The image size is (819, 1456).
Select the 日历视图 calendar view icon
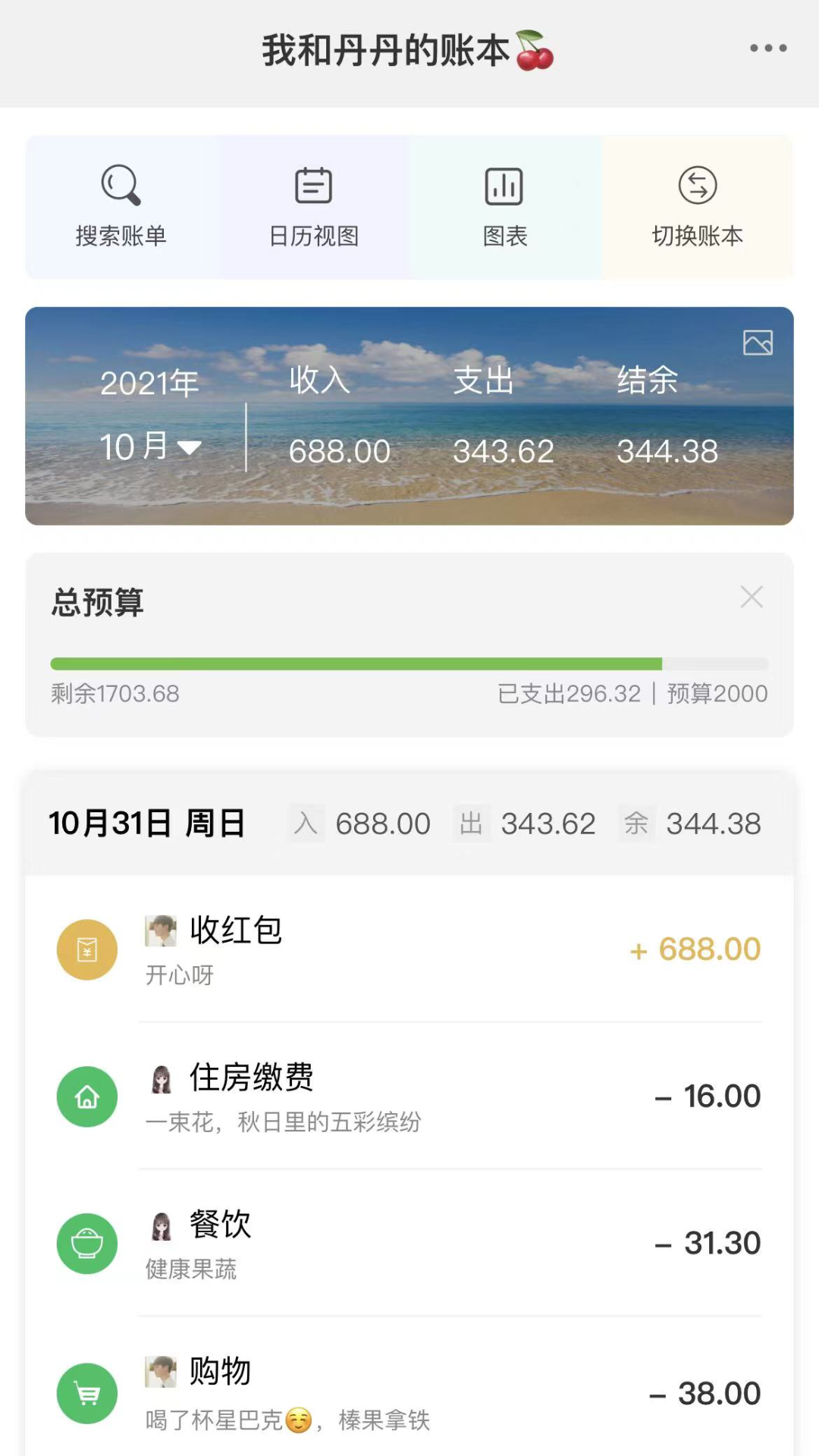(x=311, y=184)
